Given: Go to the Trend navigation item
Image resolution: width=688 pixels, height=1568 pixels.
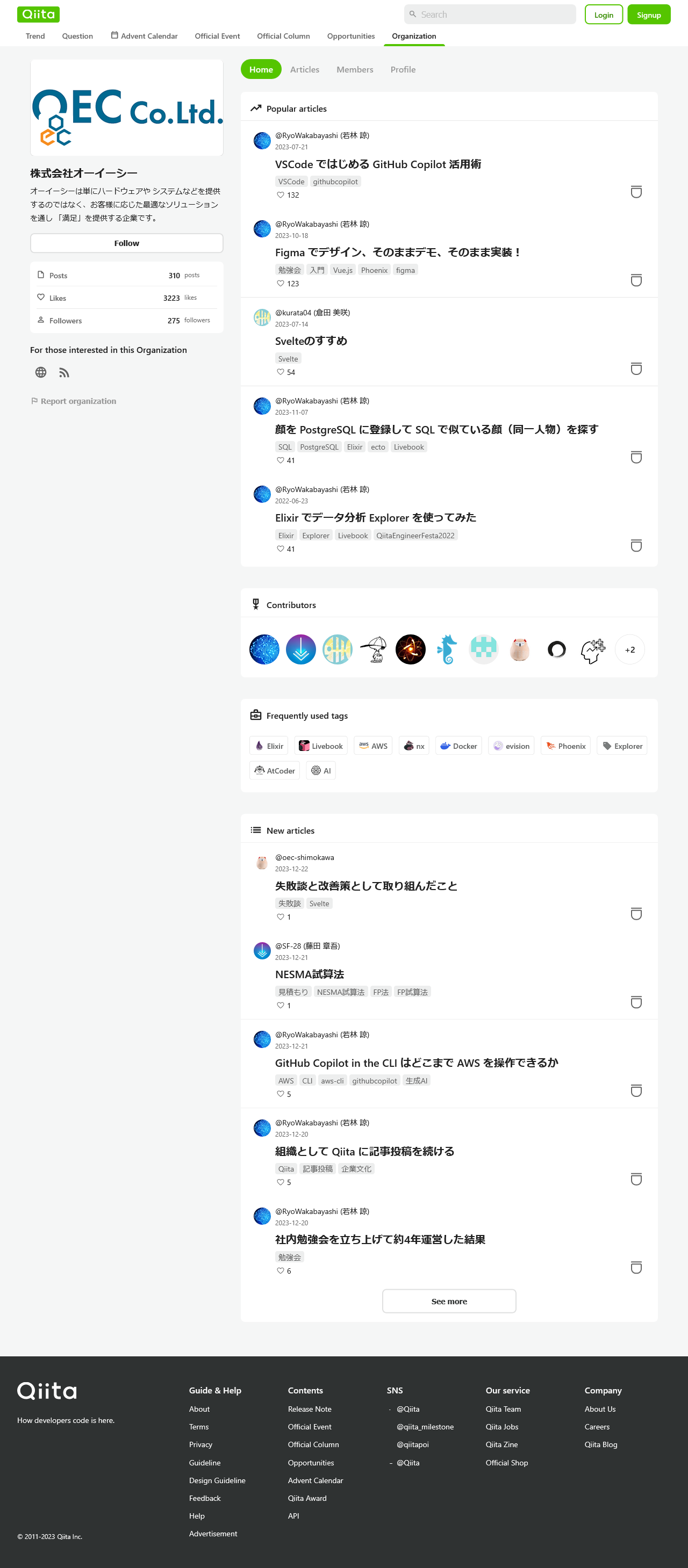Looking at the screenshot, I should 35,36.
